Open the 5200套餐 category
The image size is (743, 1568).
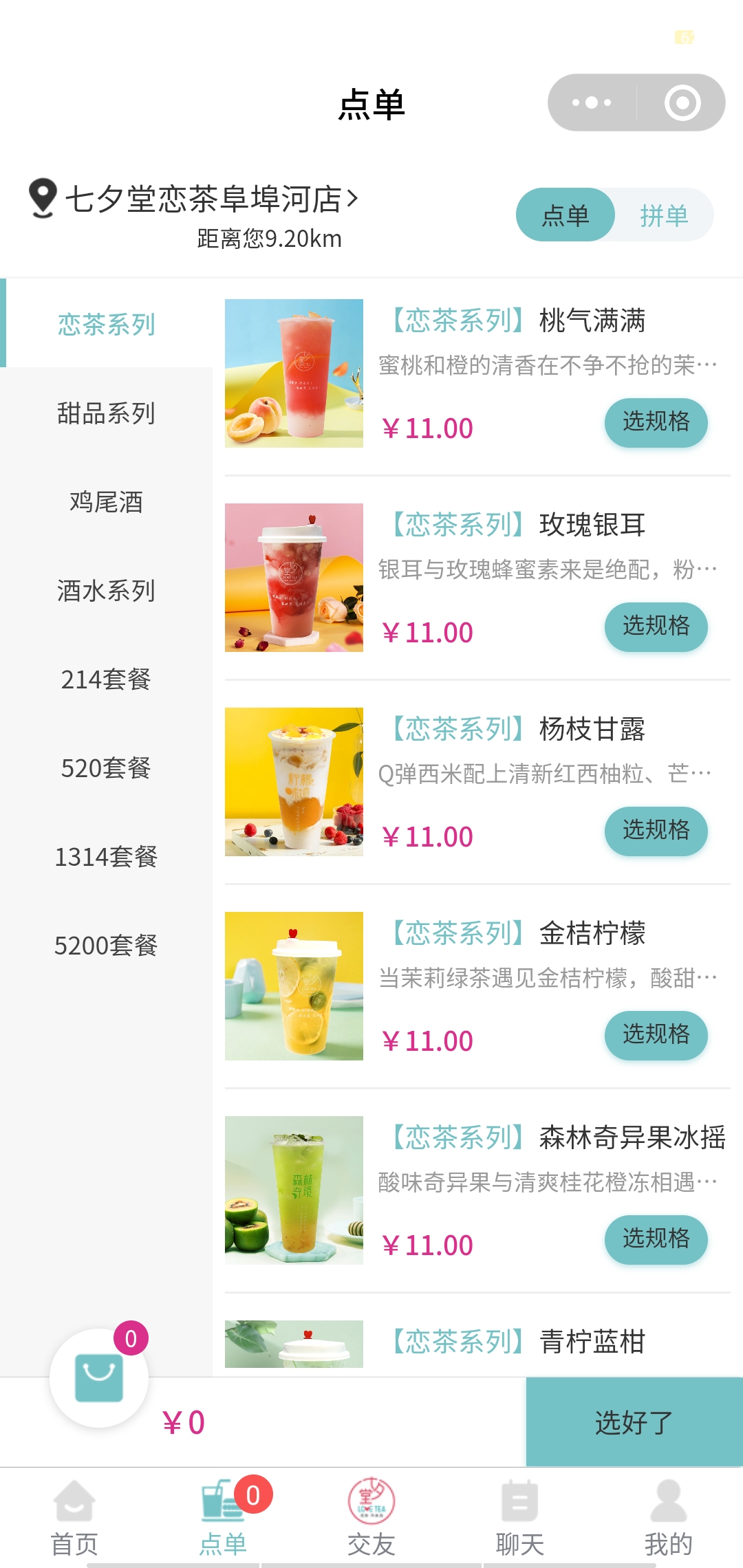pyautogui.click(x=106, y=946)
